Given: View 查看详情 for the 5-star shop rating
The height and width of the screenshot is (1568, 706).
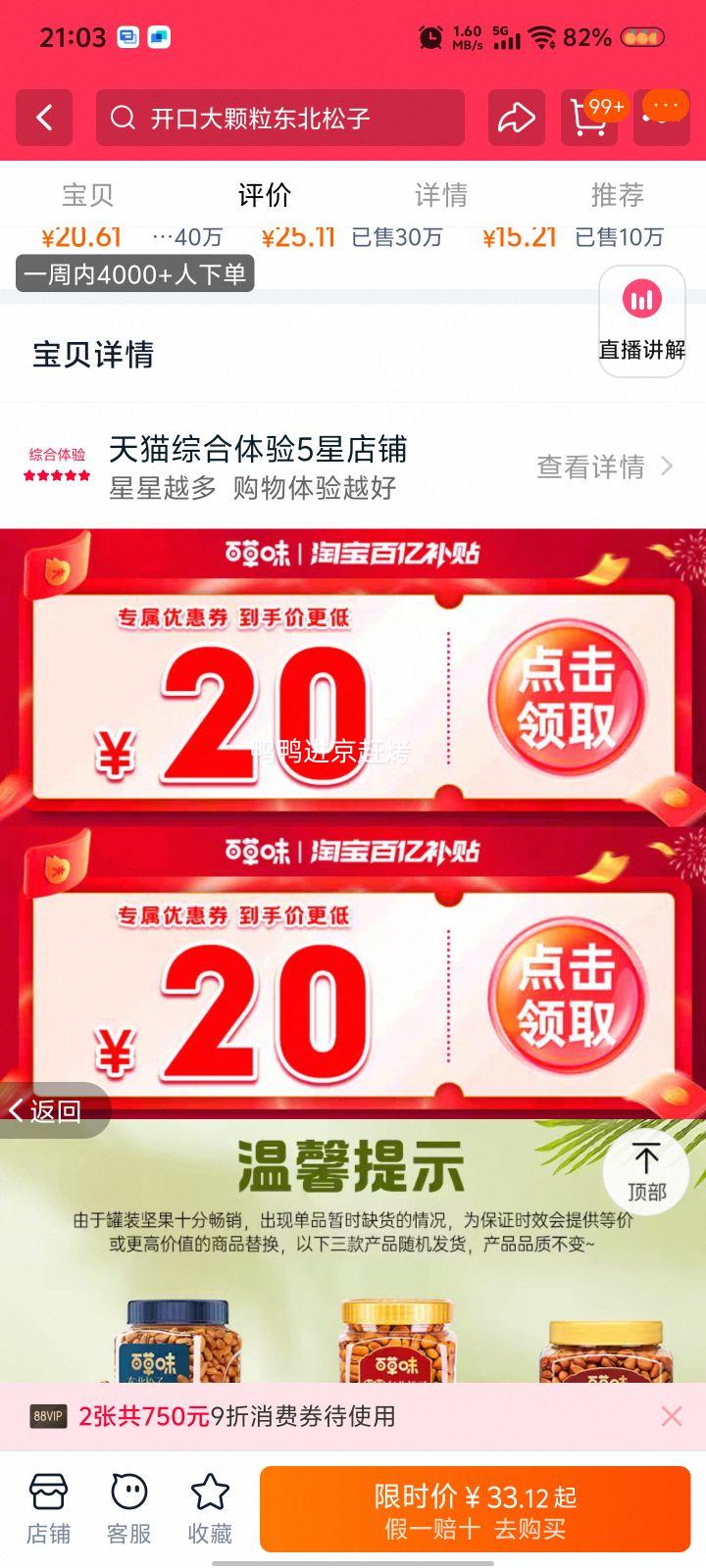Looking at the screenshot, I should pyautogui.click(x=604, y=466).
